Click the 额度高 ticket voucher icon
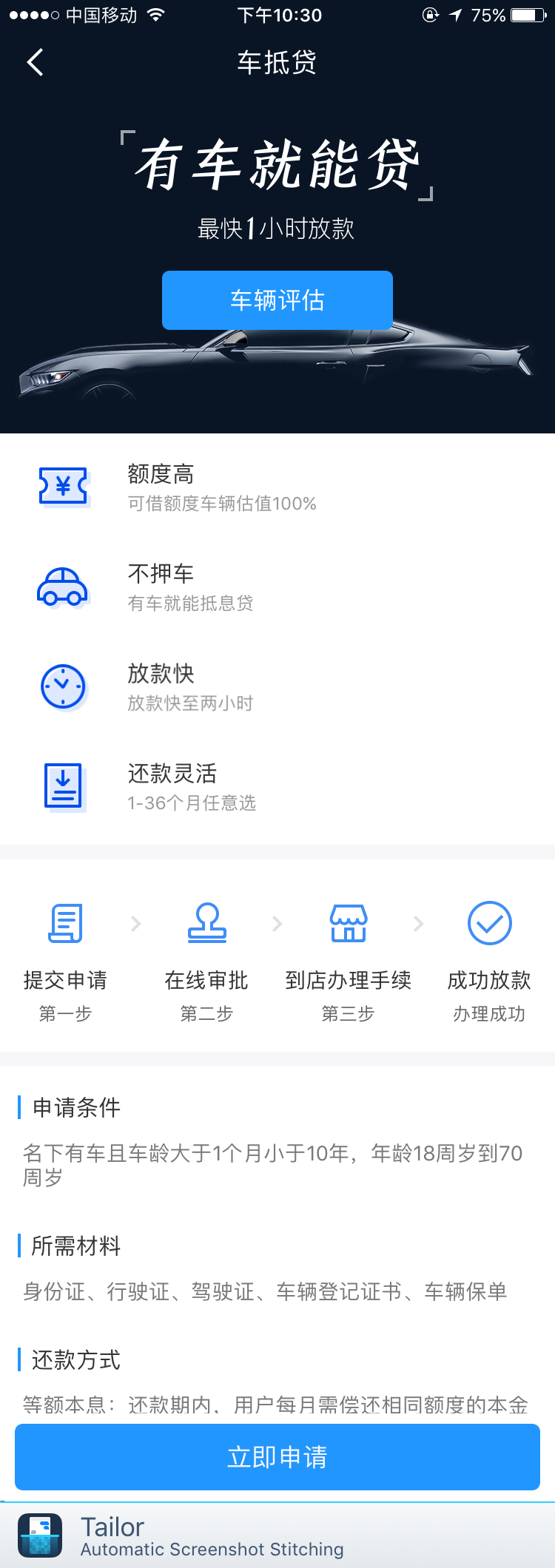The width and height of the screenshot is (555, 1568). pyautogui.click(x=64, y=487)
